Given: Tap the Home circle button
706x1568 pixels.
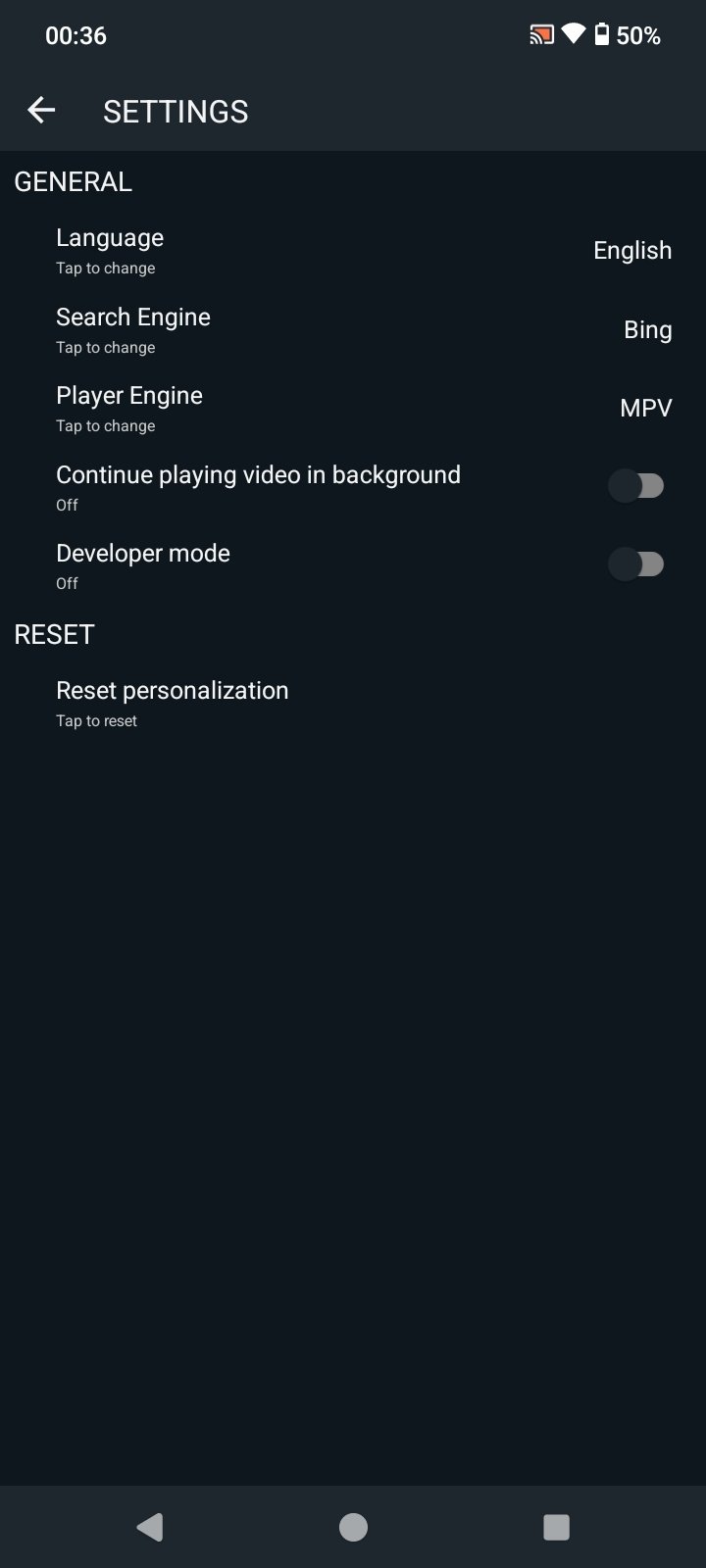Looking at the screenshot, I should pos(353,1526).
